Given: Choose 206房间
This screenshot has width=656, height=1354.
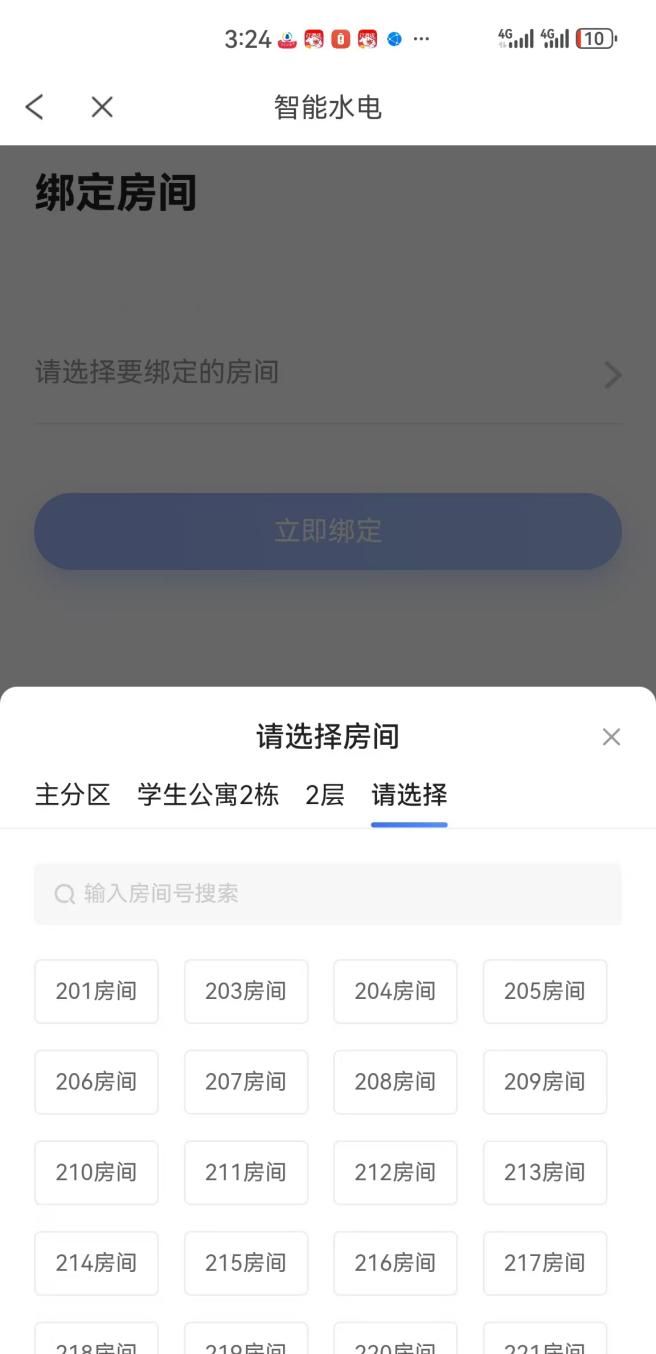Looking at the screenshot, I should coord(96,1082).
